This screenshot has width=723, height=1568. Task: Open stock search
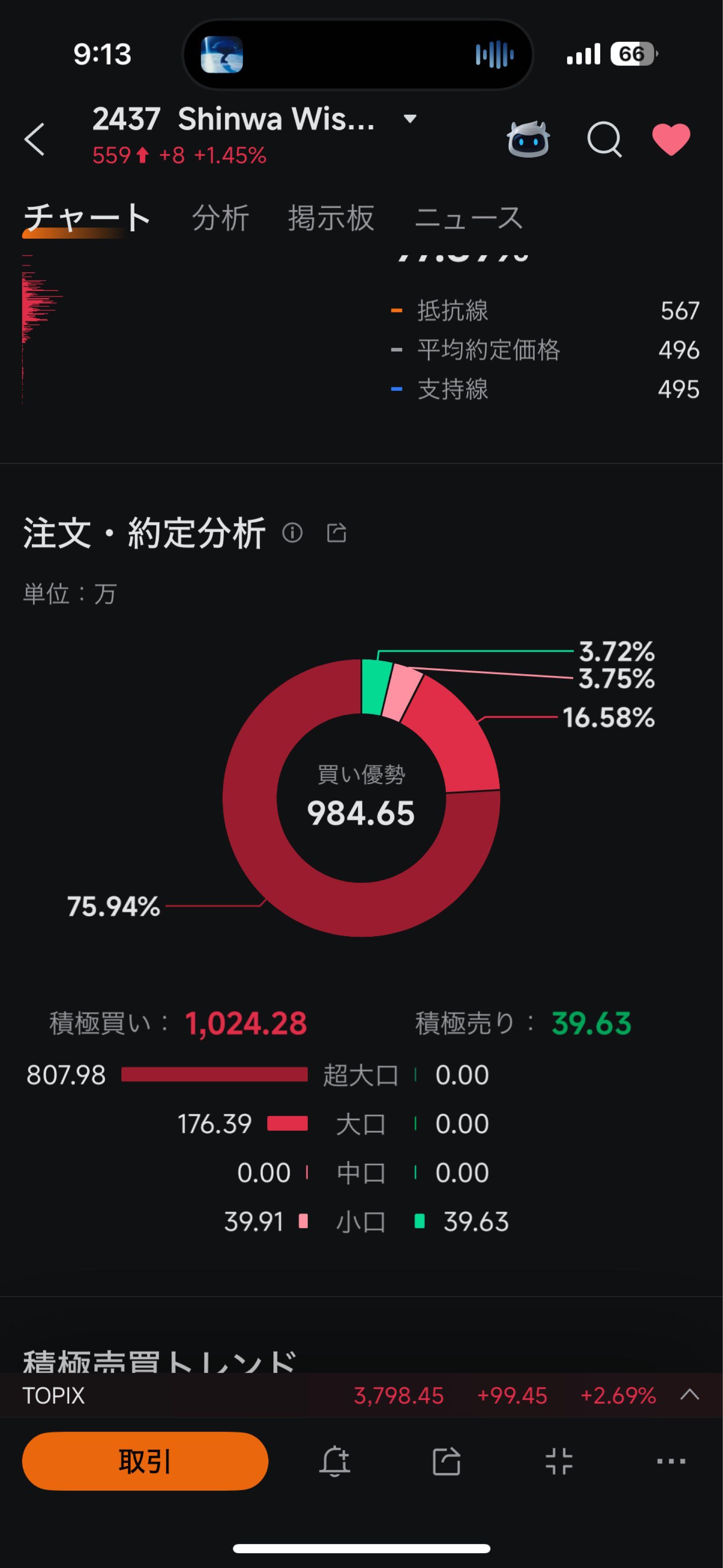pyautogui.click(x=604, y=139)
